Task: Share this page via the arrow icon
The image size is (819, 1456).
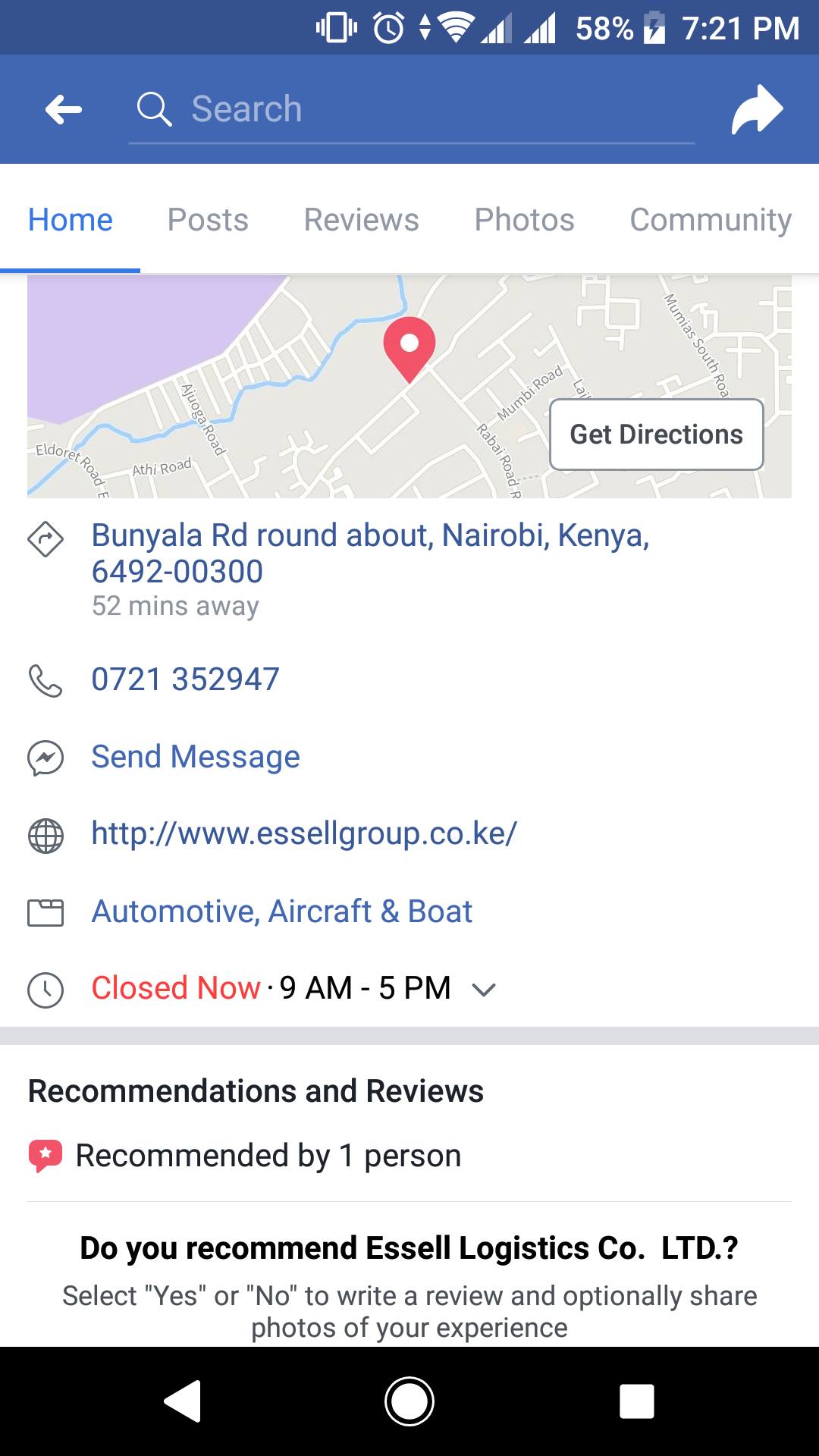Action: [756, 110]
